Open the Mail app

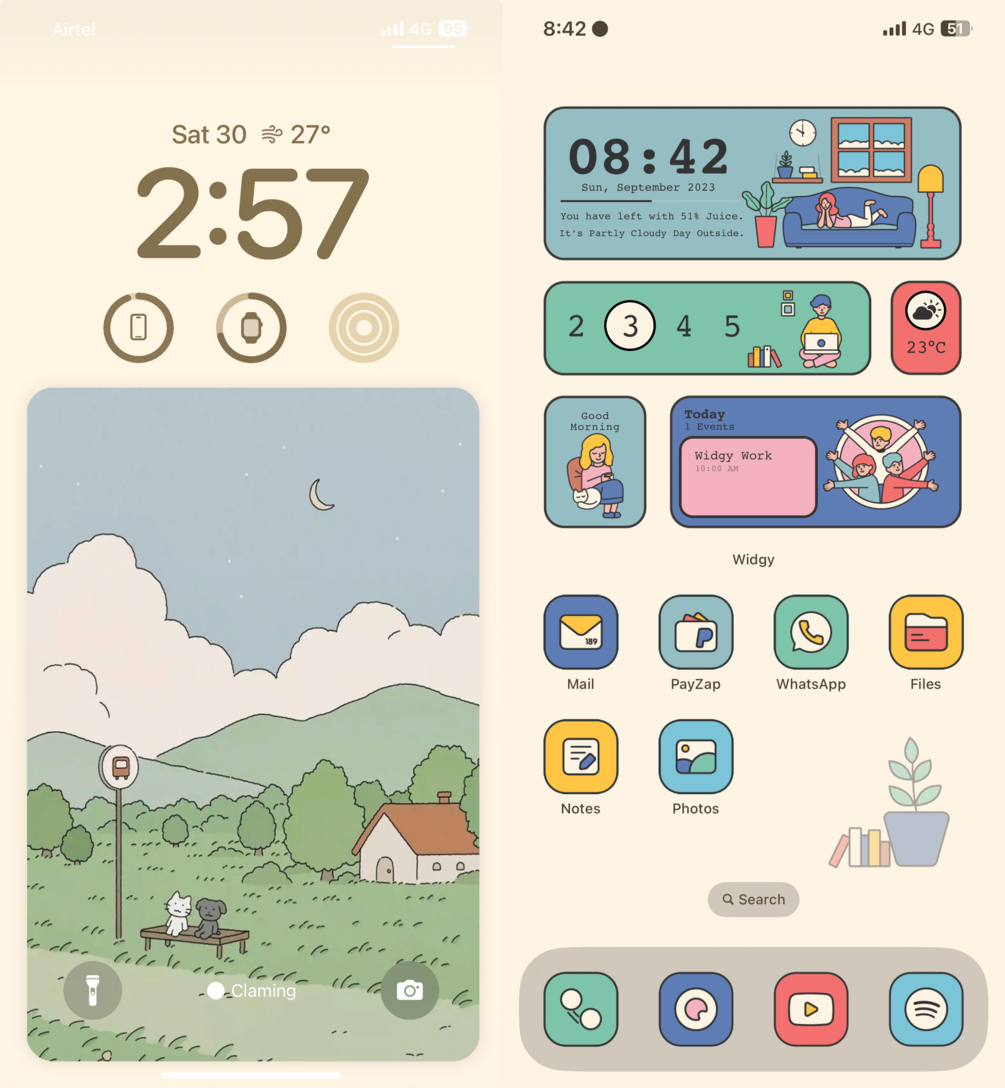point(581,632)
